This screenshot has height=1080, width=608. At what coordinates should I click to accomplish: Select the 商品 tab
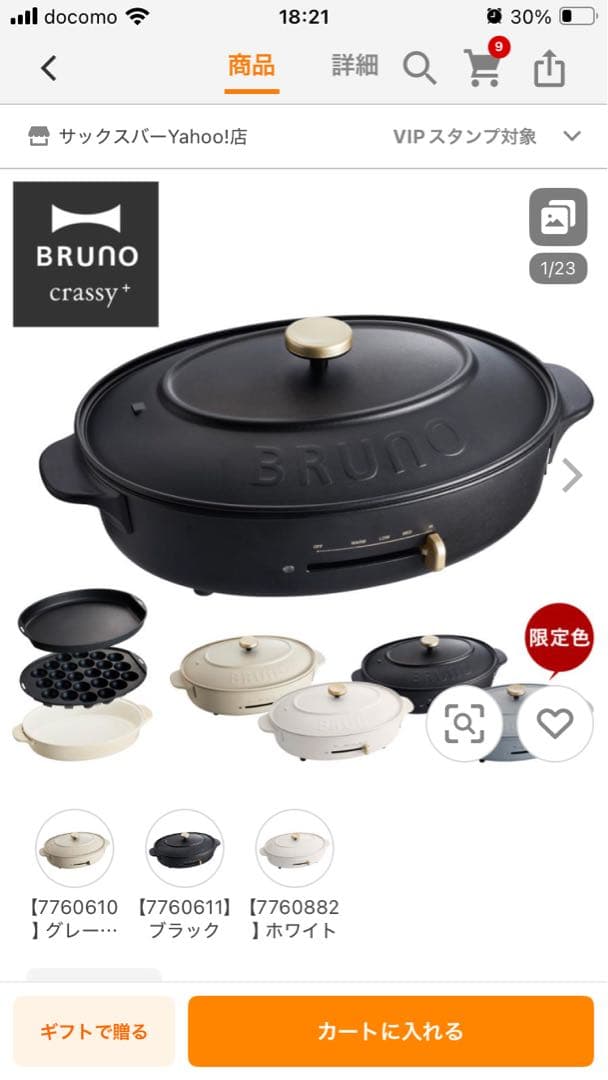pyautogui.click(x=251, y=66)
